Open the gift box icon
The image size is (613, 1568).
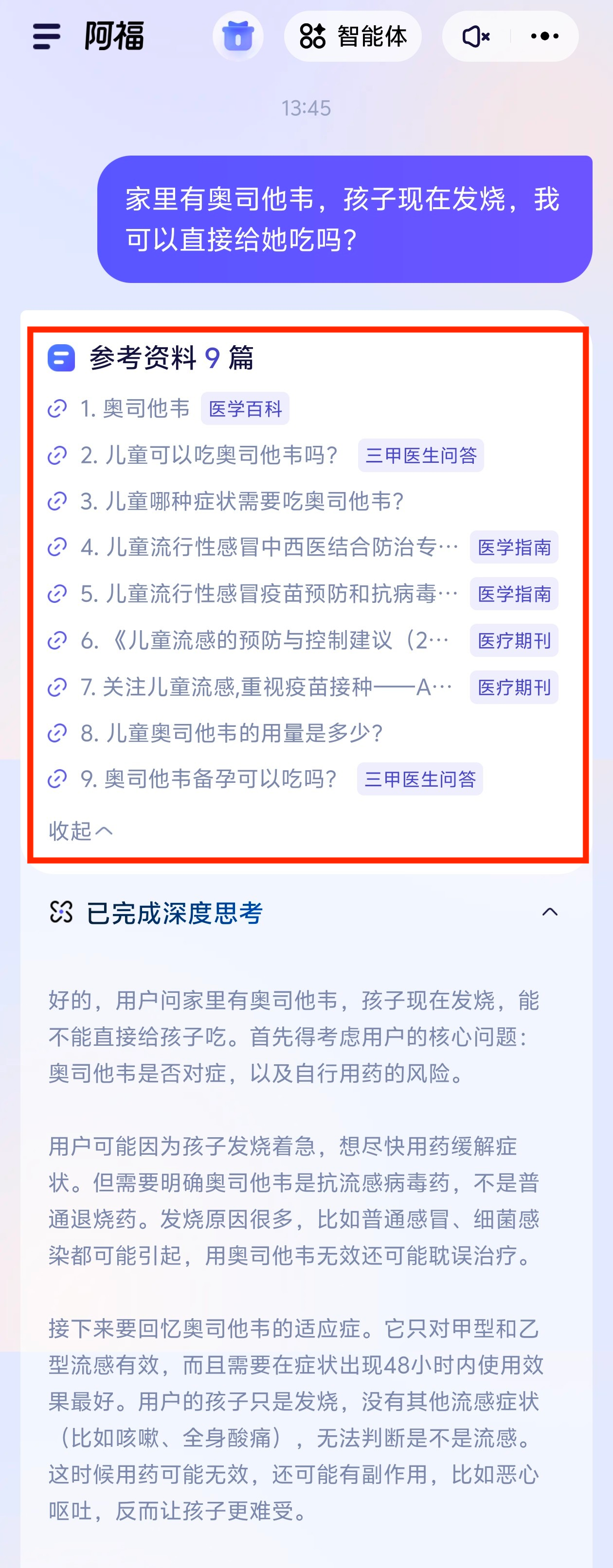[237, 36]
